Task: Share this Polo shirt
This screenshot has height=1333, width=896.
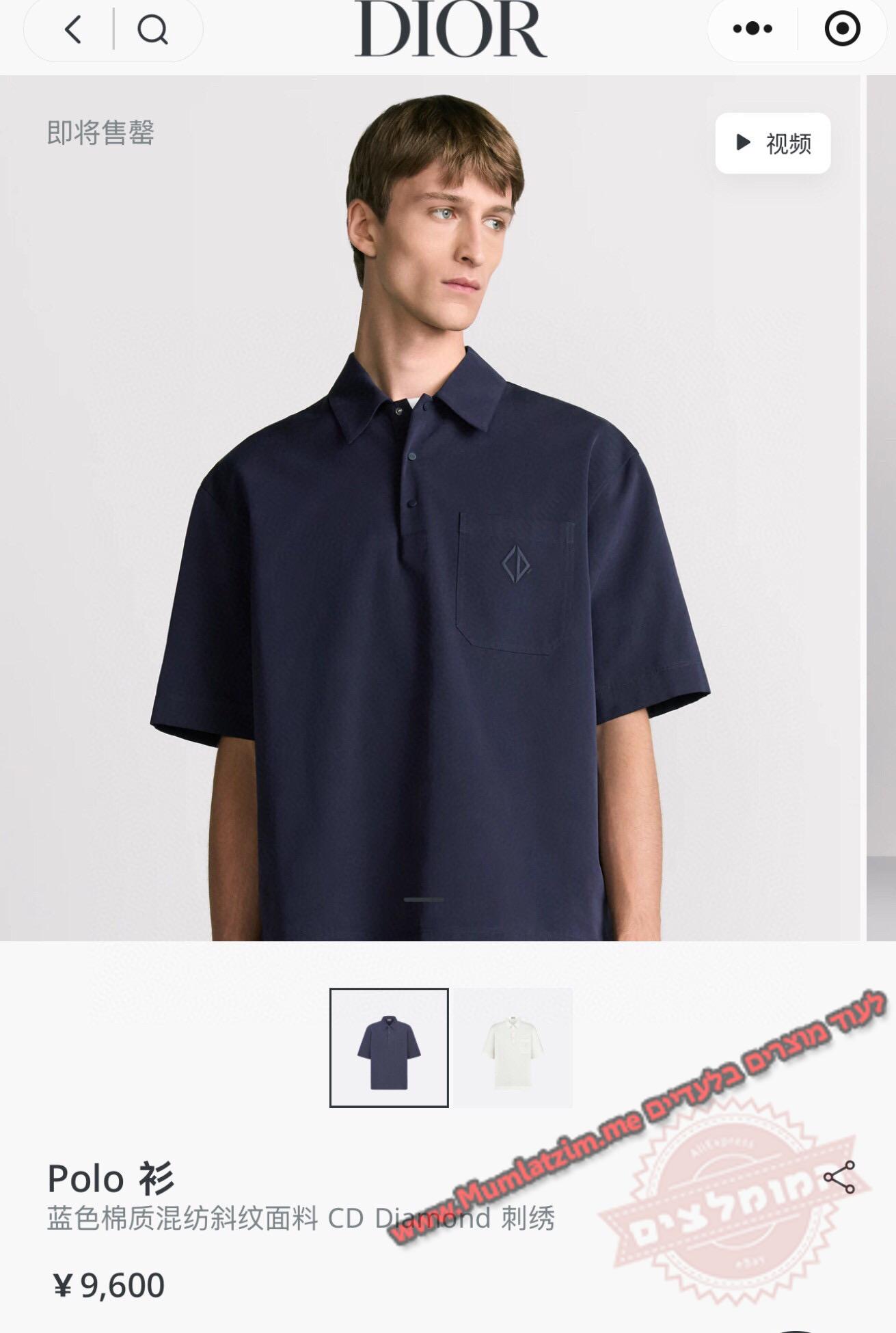Action: click(839, 1176)
